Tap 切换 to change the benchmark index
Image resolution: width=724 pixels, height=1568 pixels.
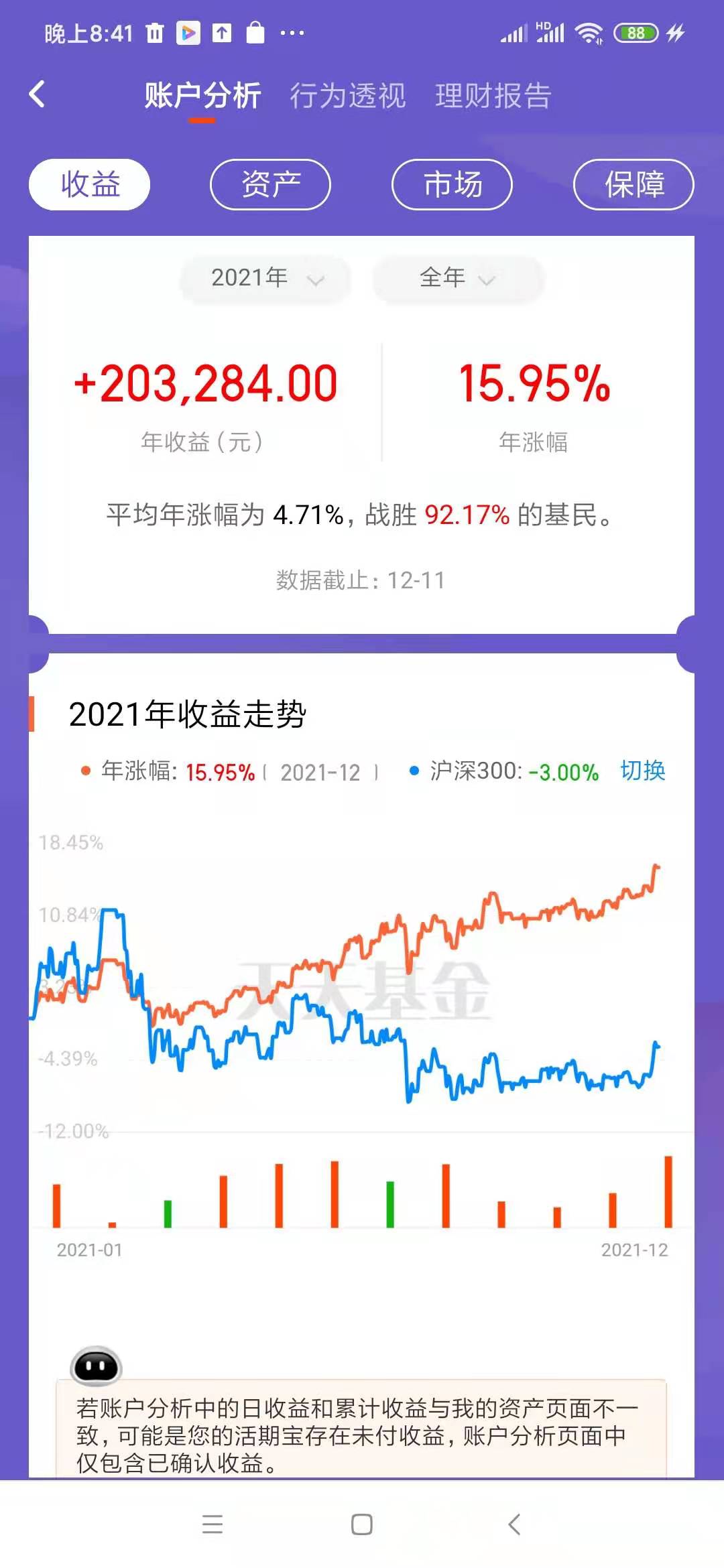click(642, 771)
